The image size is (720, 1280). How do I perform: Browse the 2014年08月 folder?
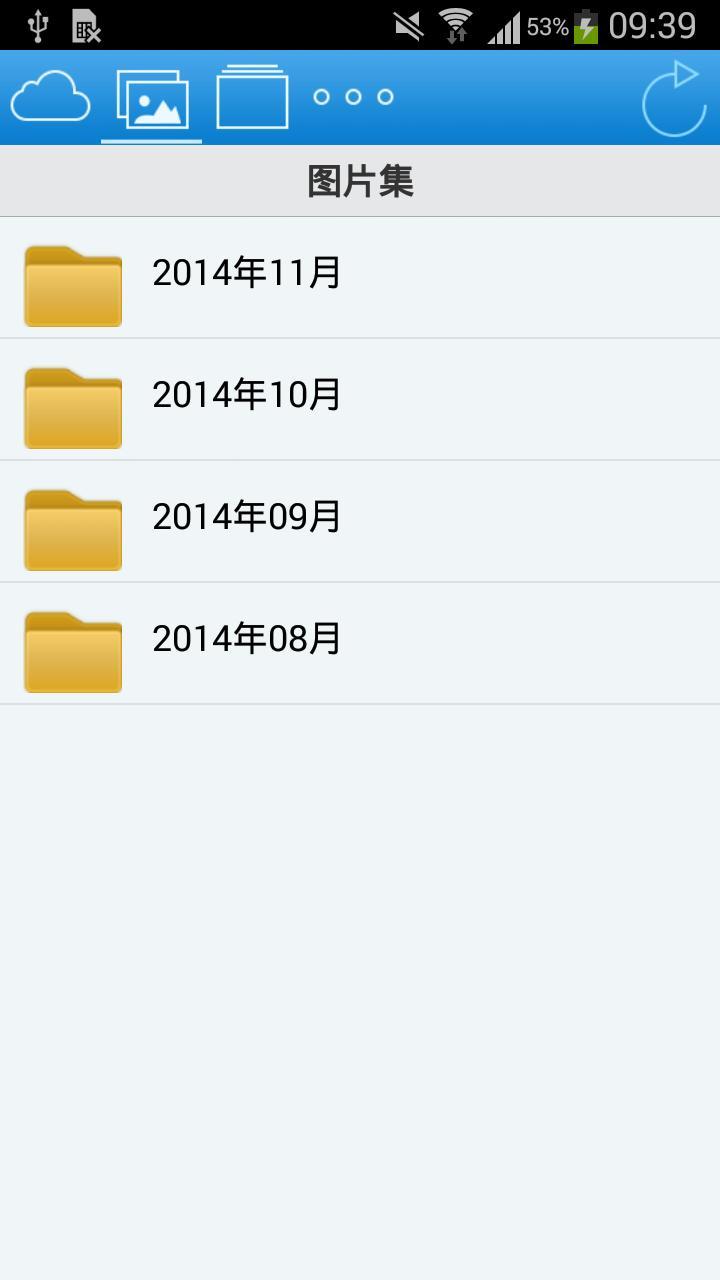click(x=360, y=643)
